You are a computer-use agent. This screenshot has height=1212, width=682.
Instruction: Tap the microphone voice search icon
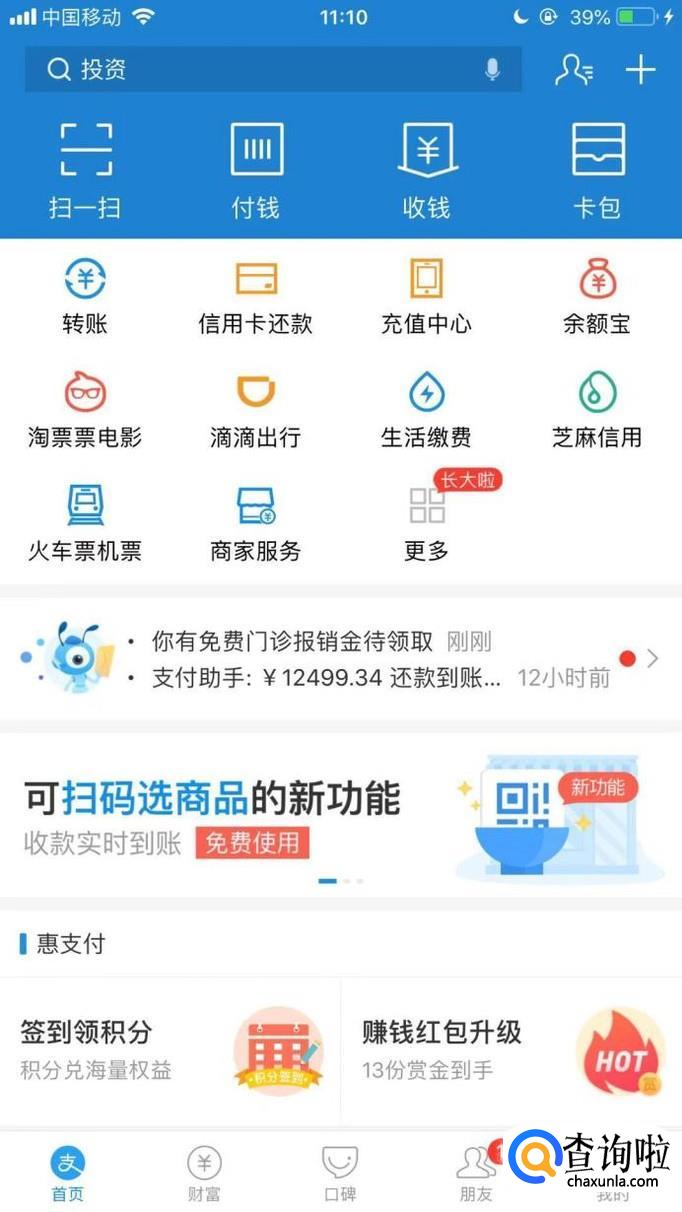(x=492, y=69)
